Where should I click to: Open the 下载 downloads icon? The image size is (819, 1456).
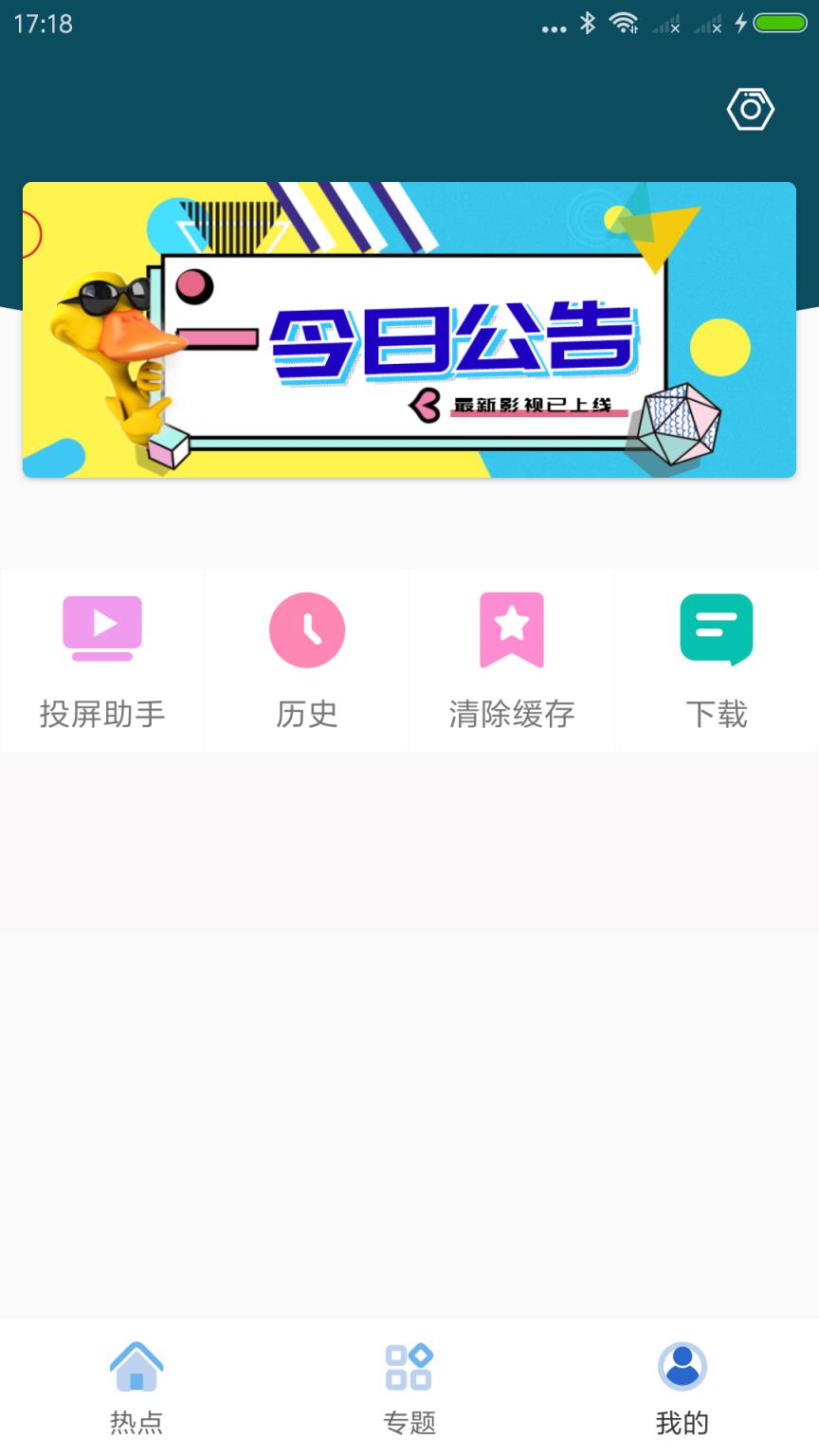coord(717,628)
